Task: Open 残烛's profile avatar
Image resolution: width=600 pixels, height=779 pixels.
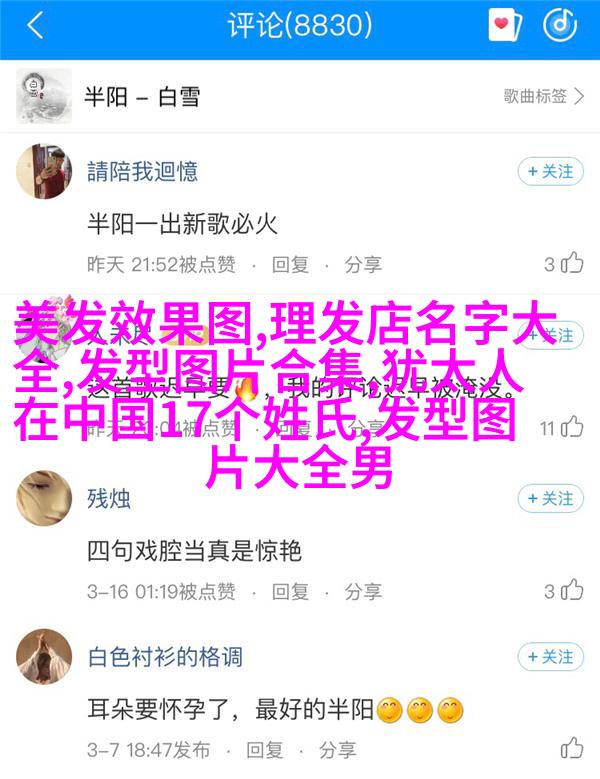Action: pyautogui.click(x=43, y=497)
